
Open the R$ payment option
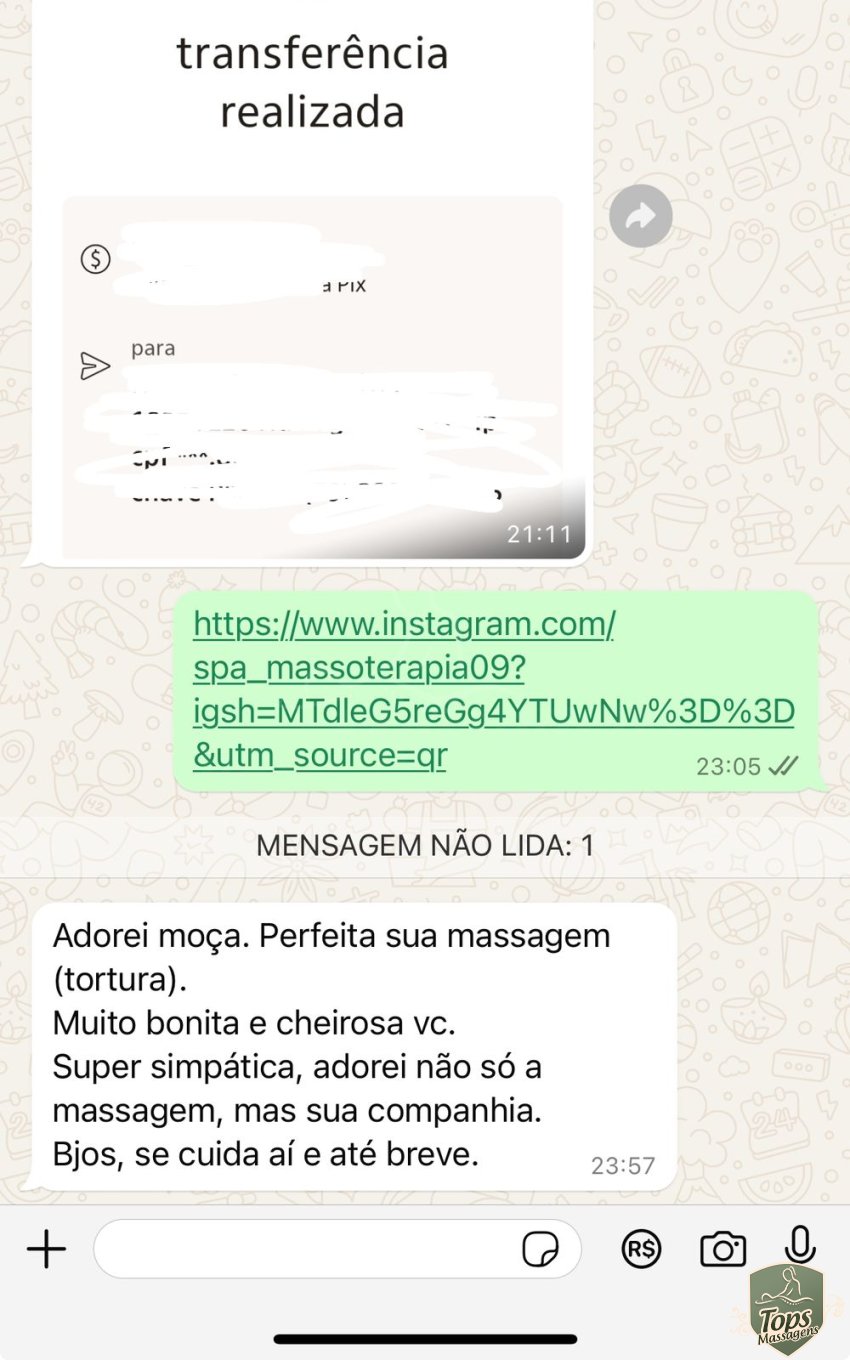[x=641, y=1249]
